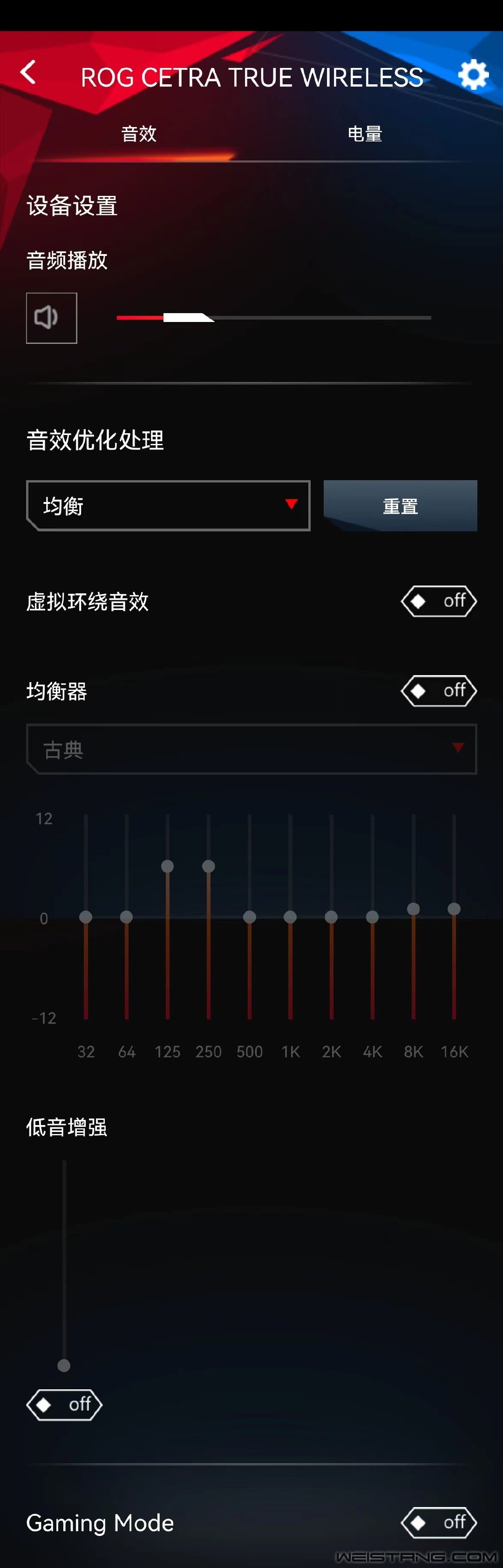Expand the 均衡 sound optimization dropdown
The width and height of the screenshot is (503, 1568).
tap(168, 506)
